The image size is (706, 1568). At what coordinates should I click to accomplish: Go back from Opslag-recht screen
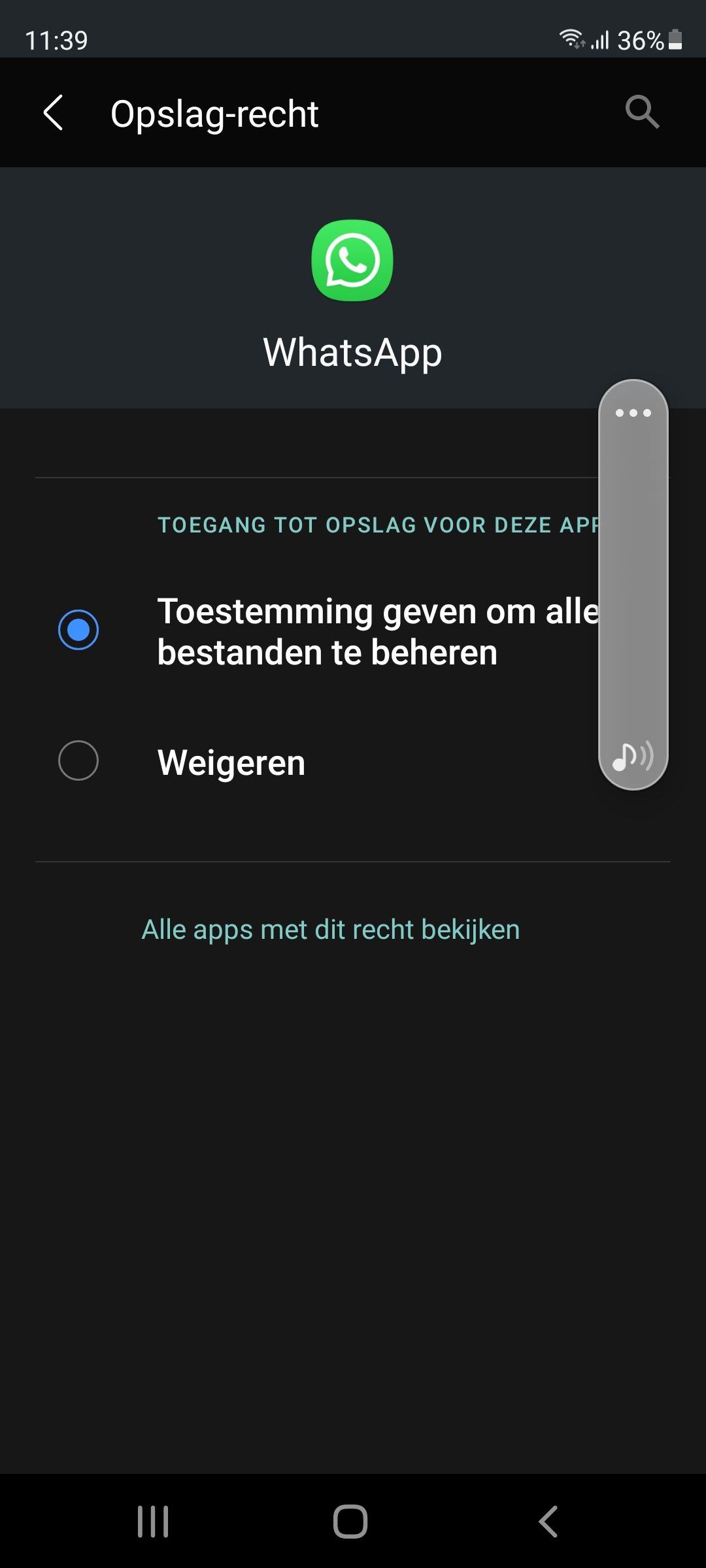(54, 113)
